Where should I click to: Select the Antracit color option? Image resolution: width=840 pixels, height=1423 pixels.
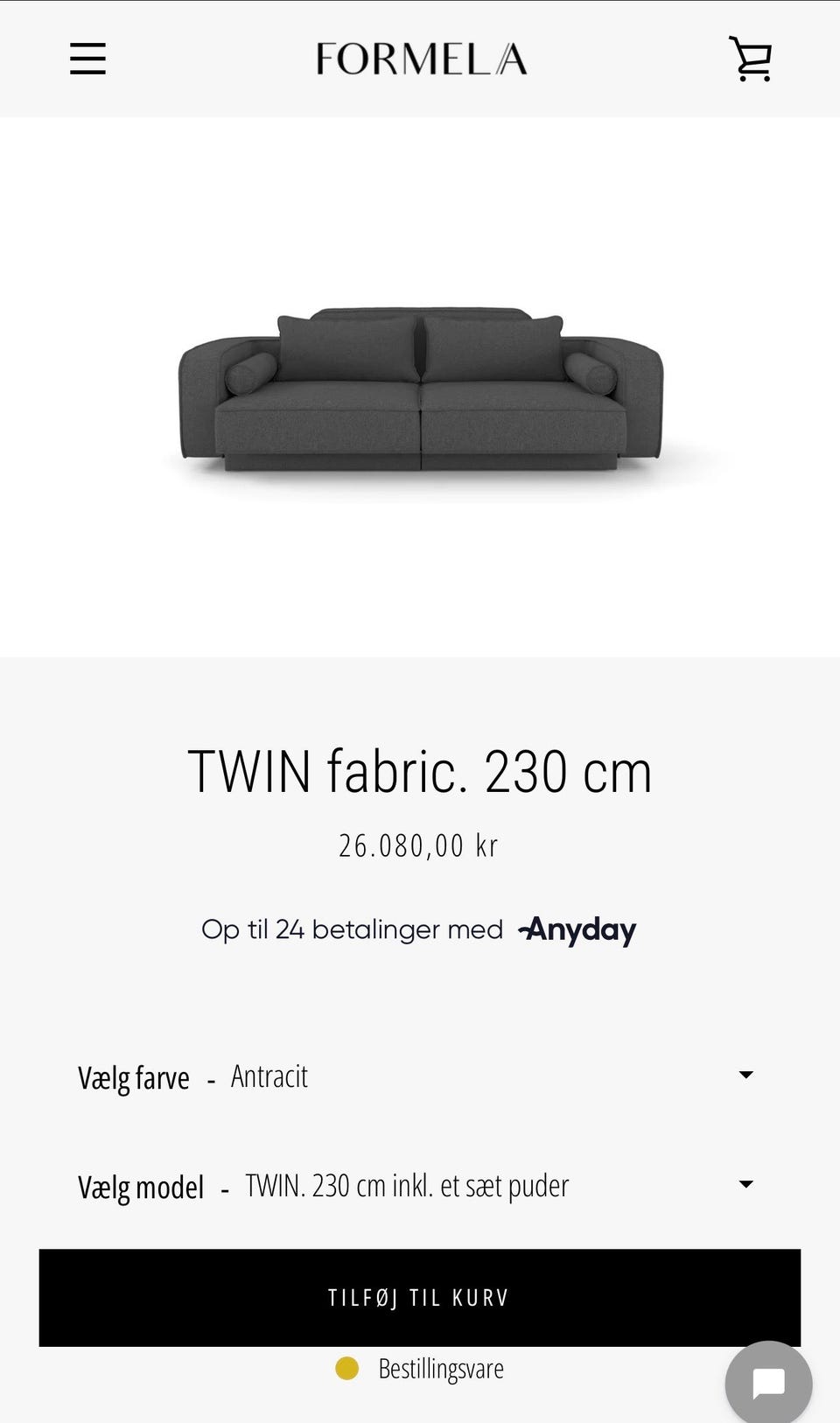point(269,1076)
